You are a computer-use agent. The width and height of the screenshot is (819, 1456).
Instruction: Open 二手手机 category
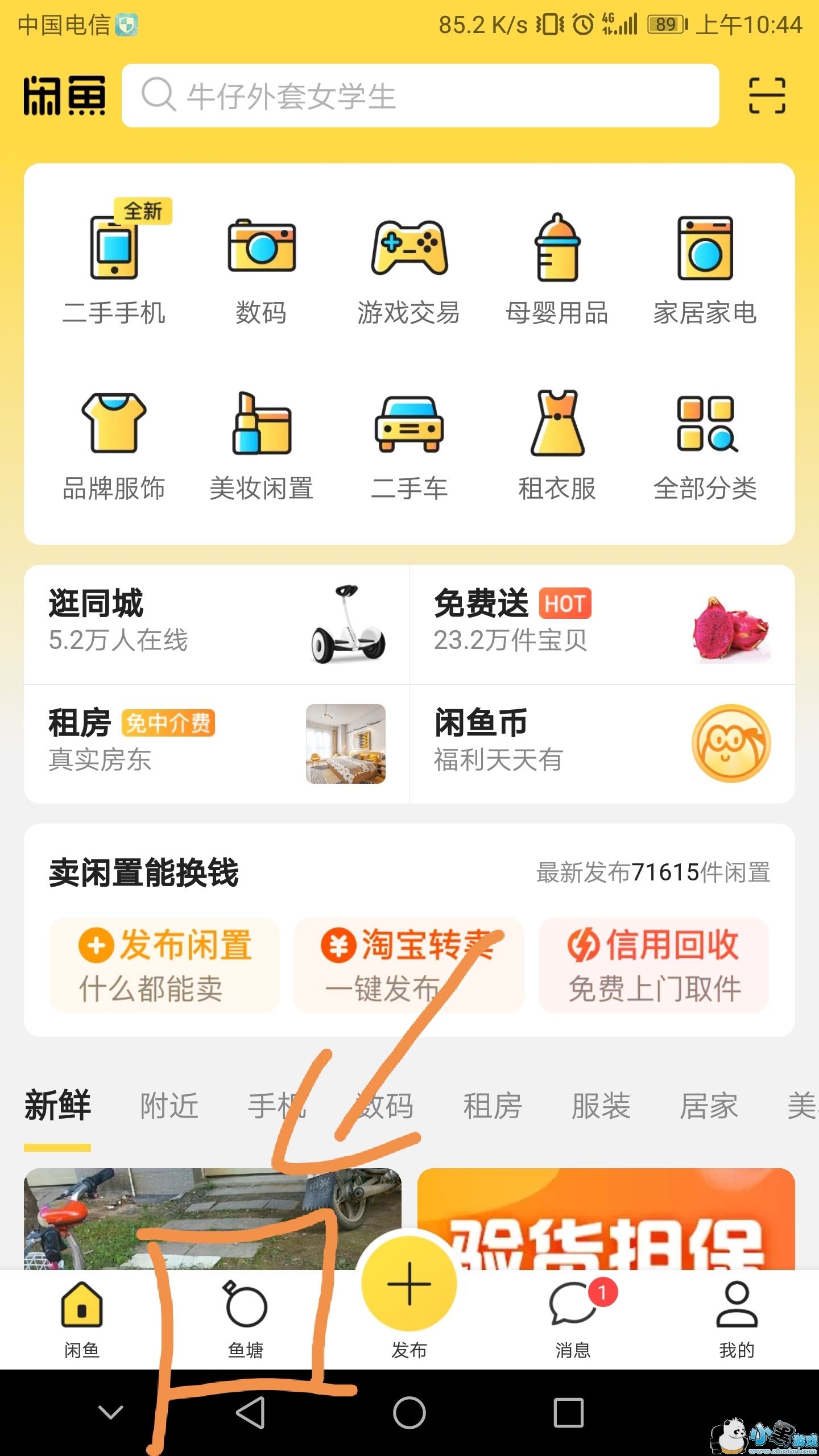[114, 267]
